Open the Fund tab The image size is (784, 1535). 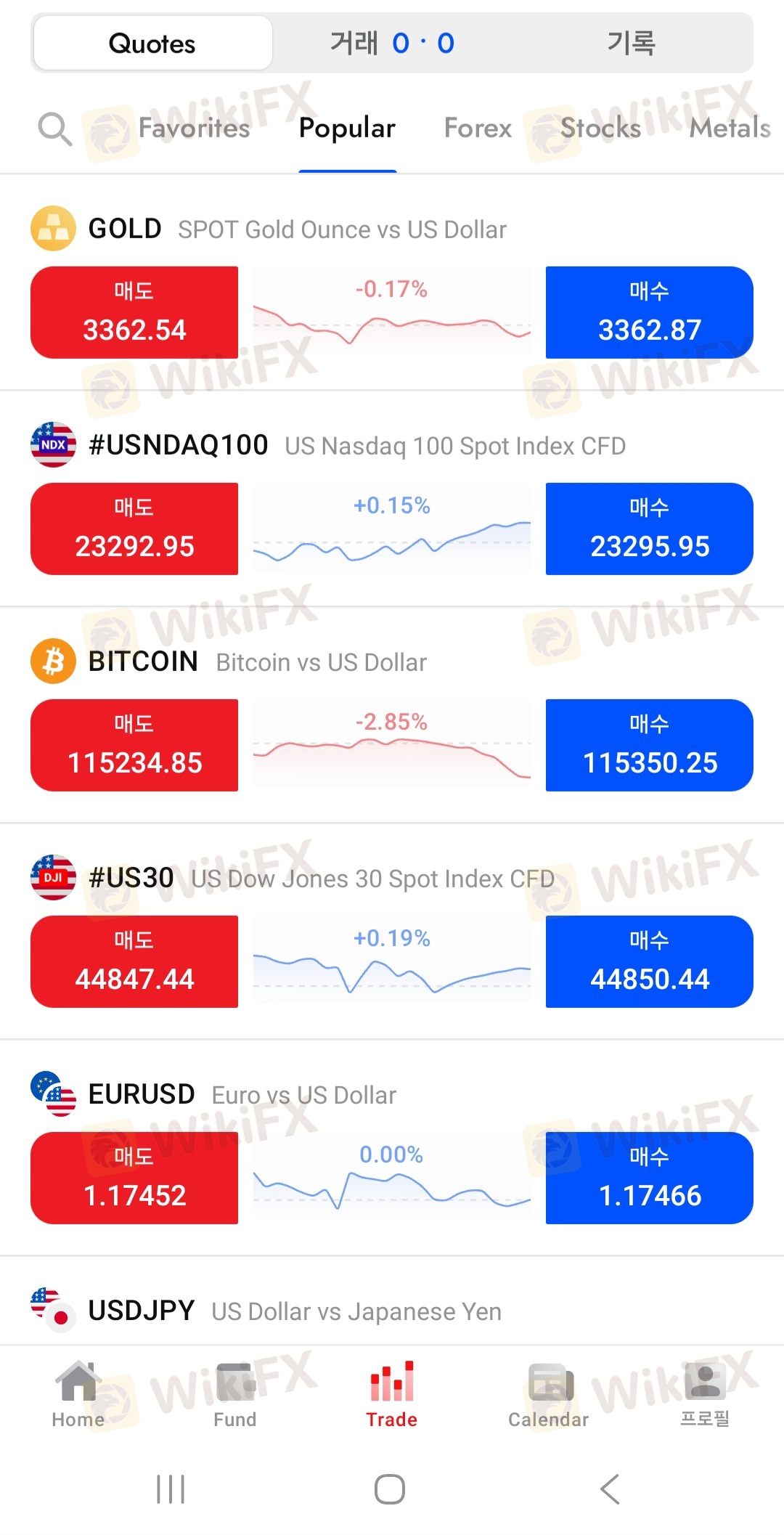(235, 1395)
